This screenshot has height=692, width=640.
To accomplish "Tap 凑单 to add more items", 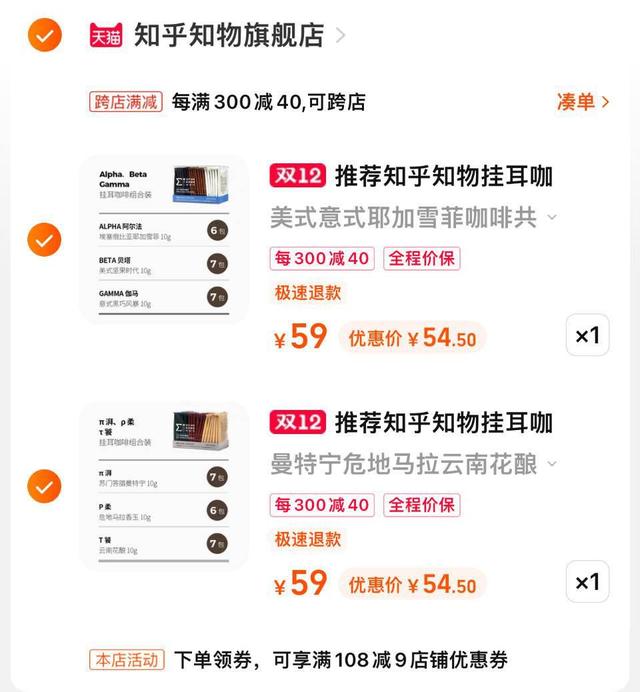I will pos(582,101).
